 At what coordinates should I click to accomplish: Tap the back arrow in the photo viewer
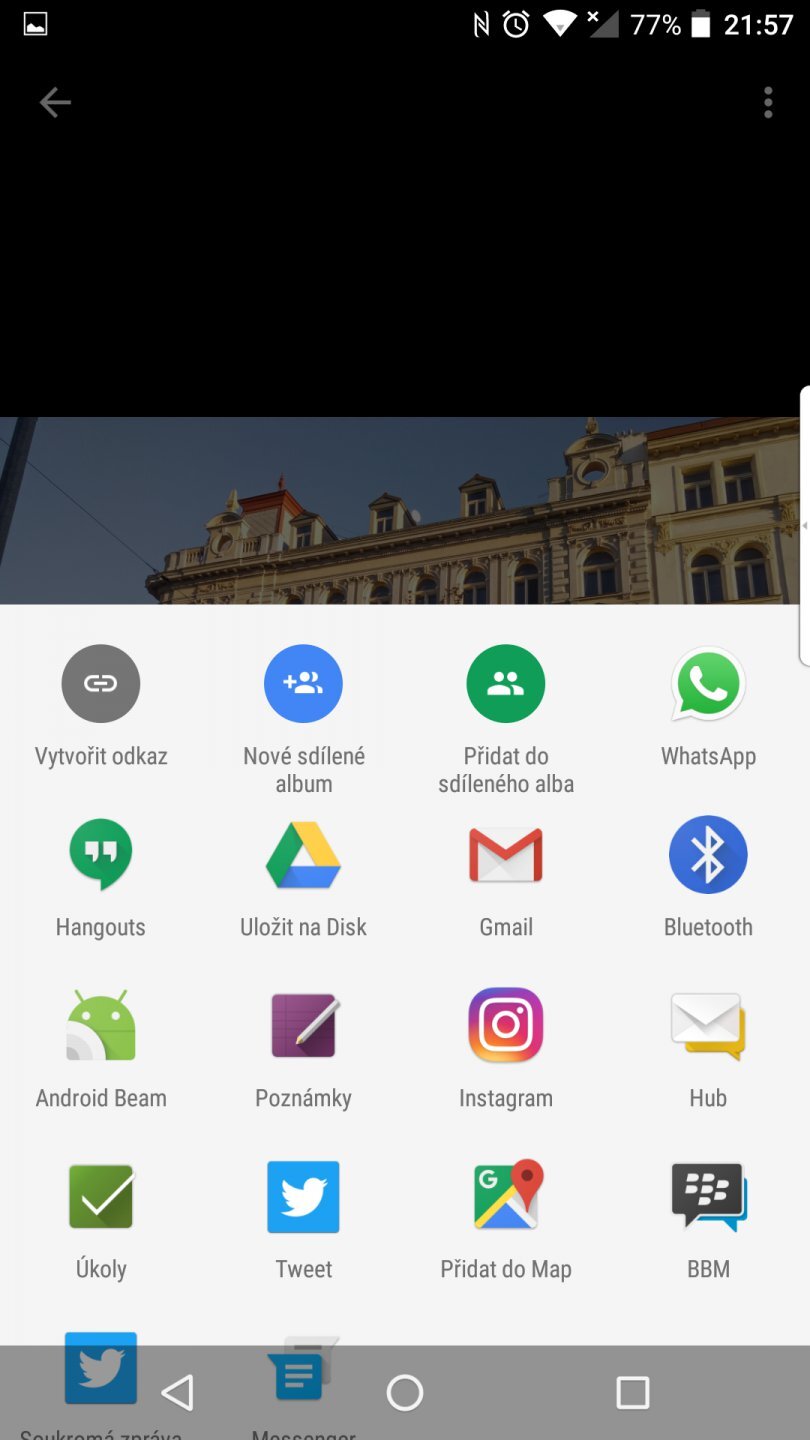55,102
